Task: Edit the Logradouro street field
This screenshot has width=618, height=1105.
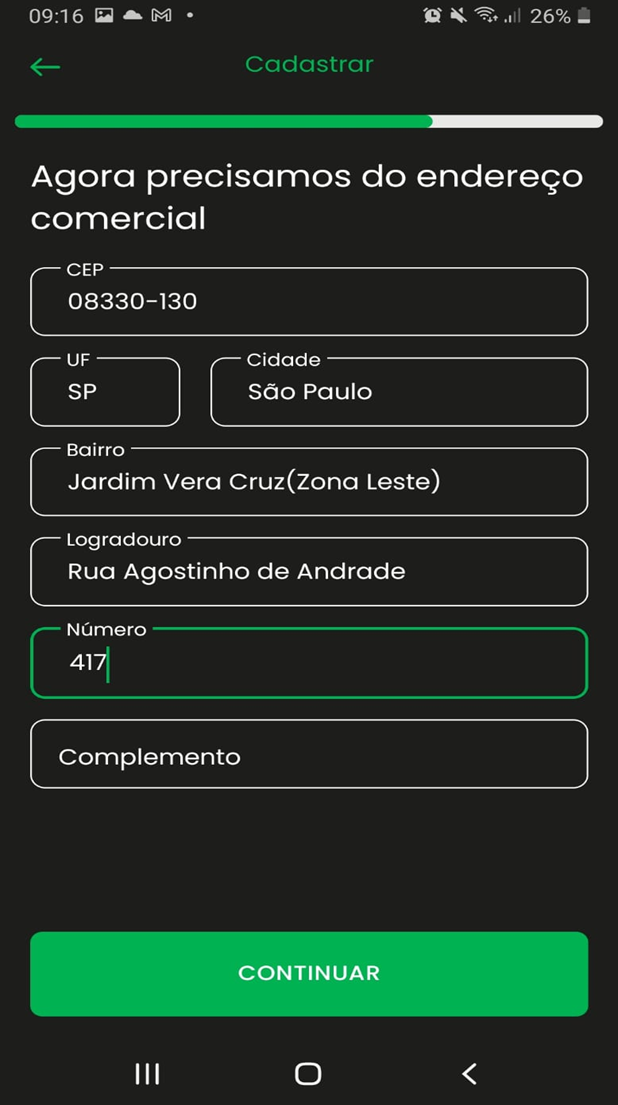Action: [309, 572]
